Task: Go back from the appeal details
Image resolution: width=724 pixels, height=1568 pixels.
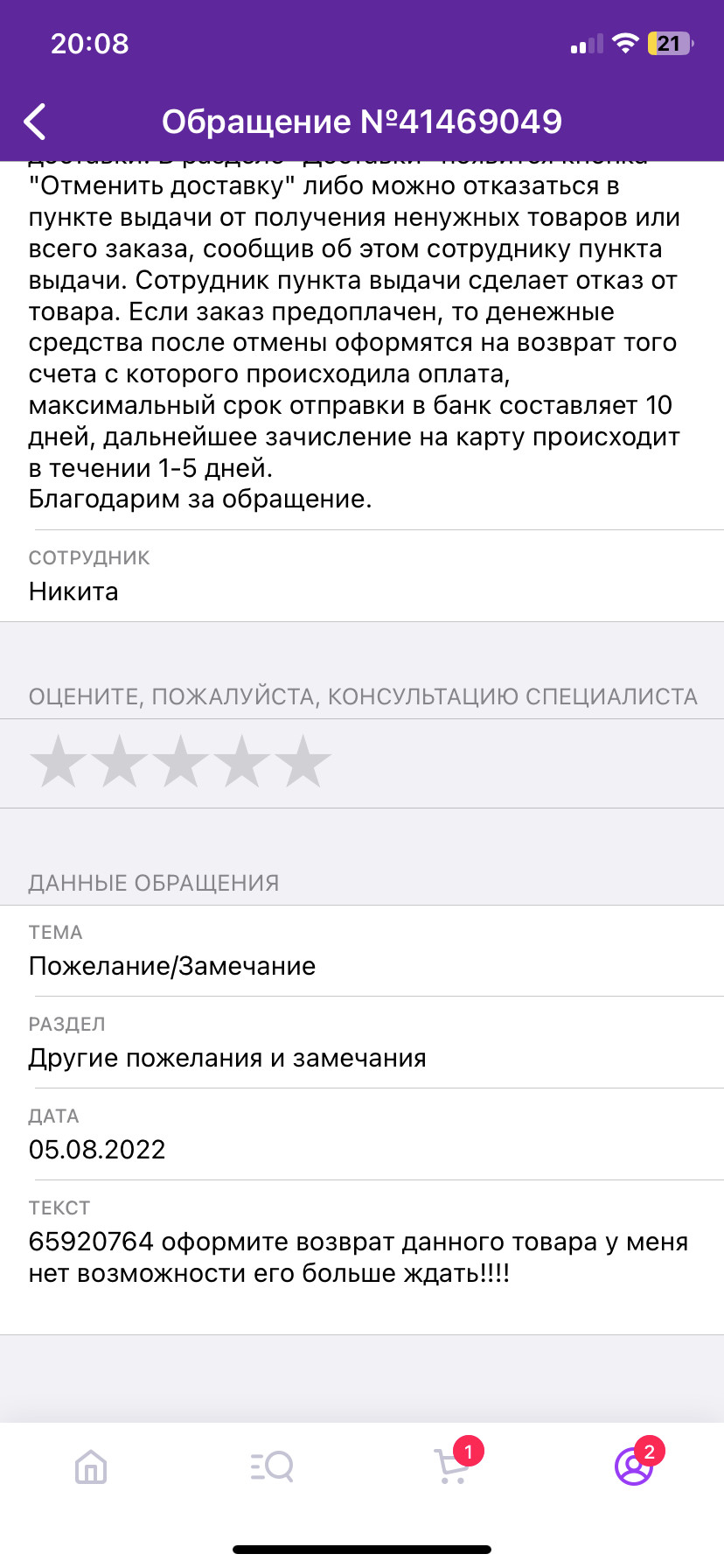Action: [35, 122]
